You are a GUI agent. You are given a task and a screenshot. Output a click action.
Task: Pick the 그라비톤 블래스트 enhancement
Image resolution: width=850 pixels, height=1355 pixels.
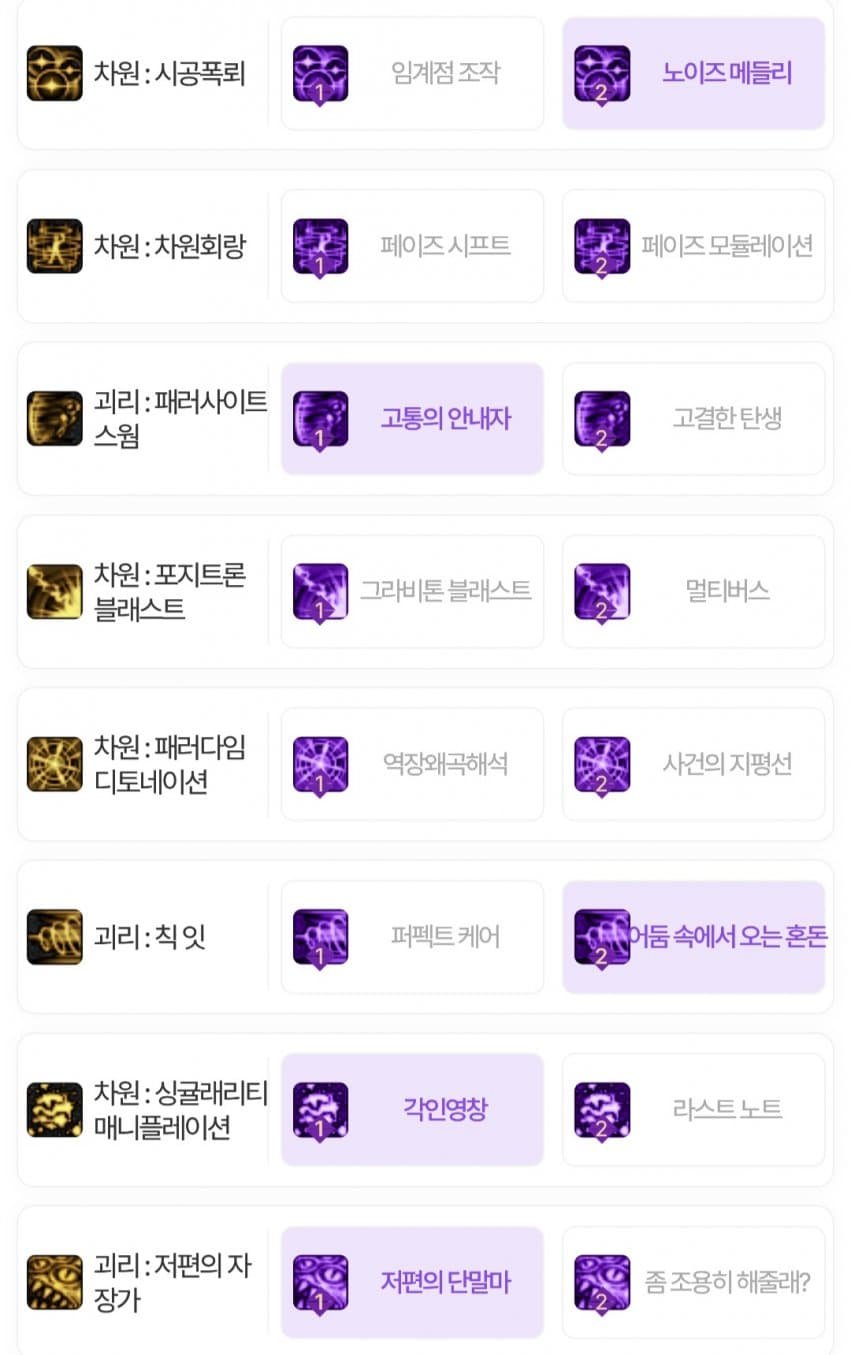point(412,591)
